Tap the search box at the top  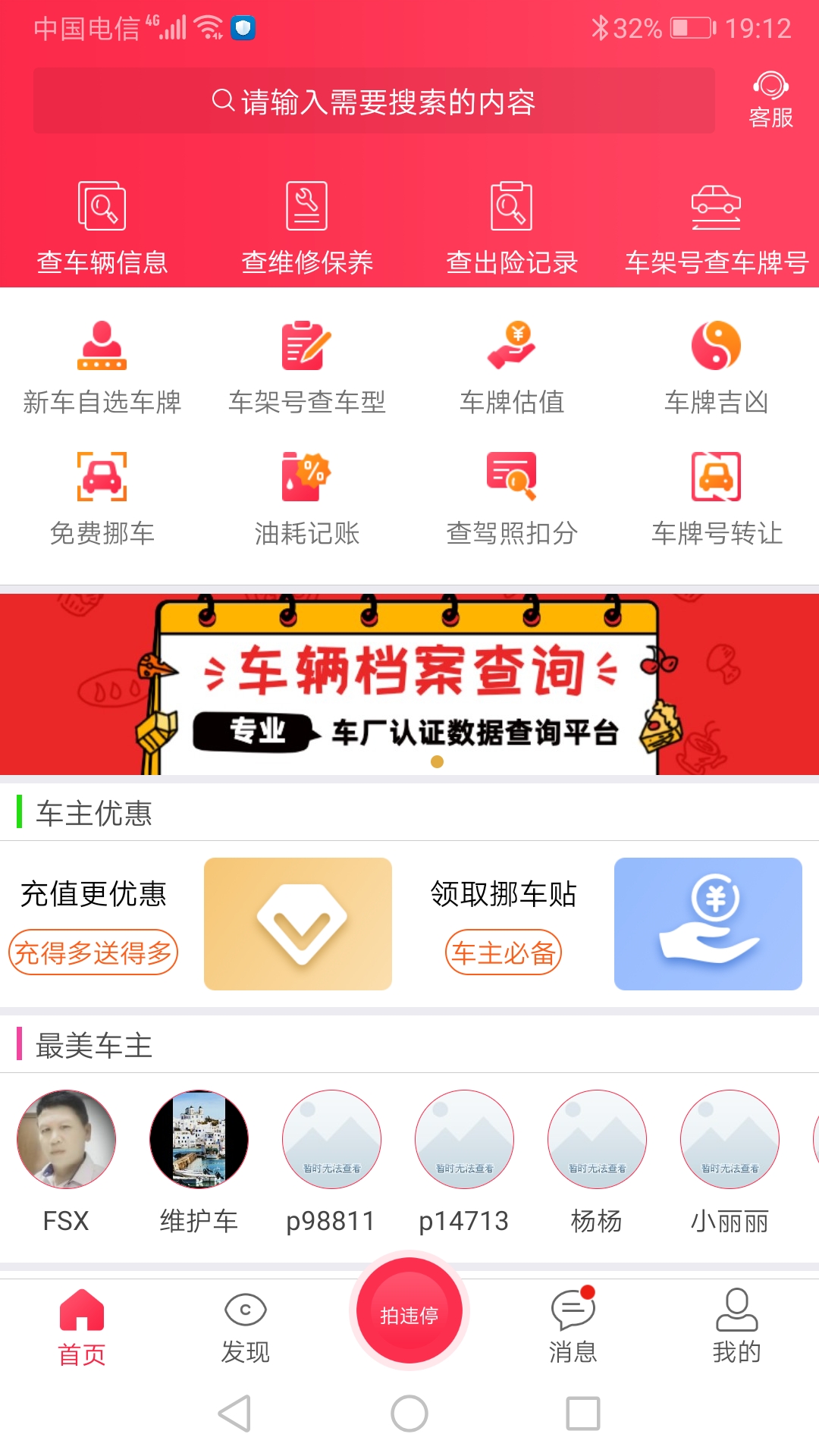(373, 101)
